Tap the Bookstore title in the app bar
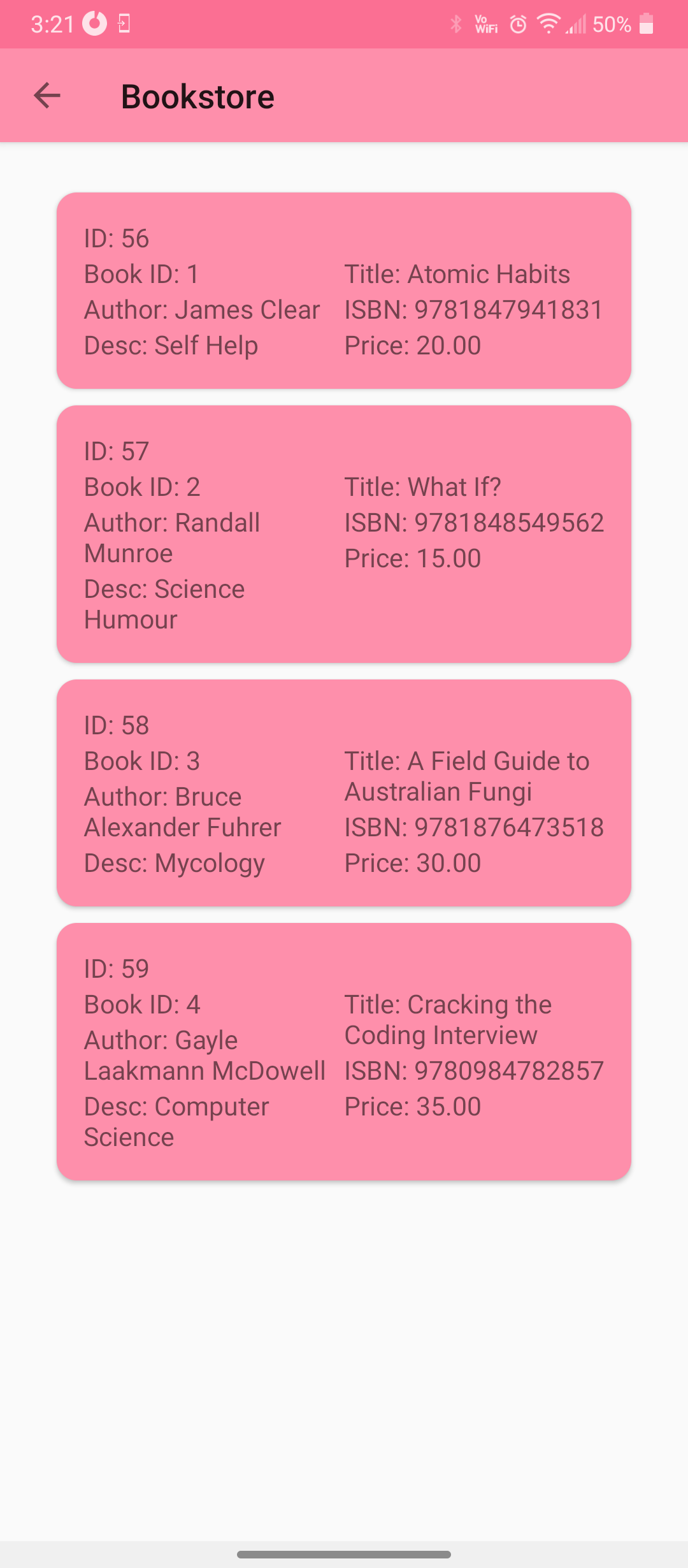The height and width of the screenshot is (1568, 688). click(197, 96)
